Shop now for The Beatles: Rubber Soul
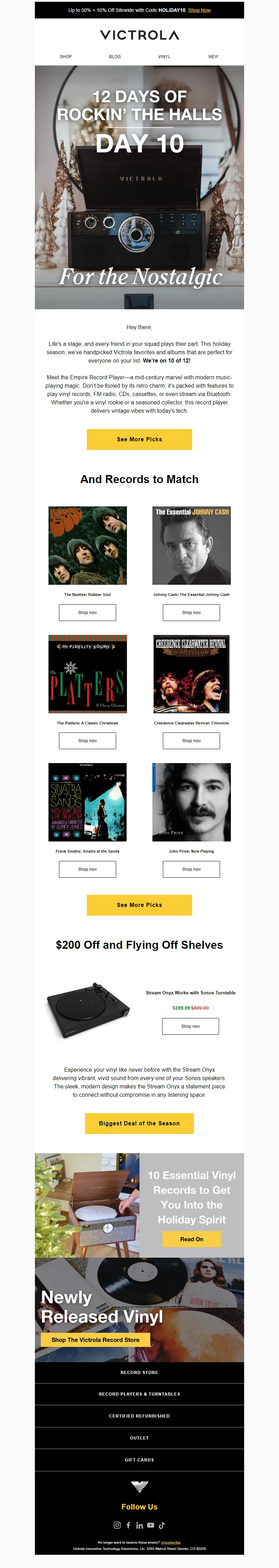Viewport: 279px width, 1568px height. tap(87, 612)
